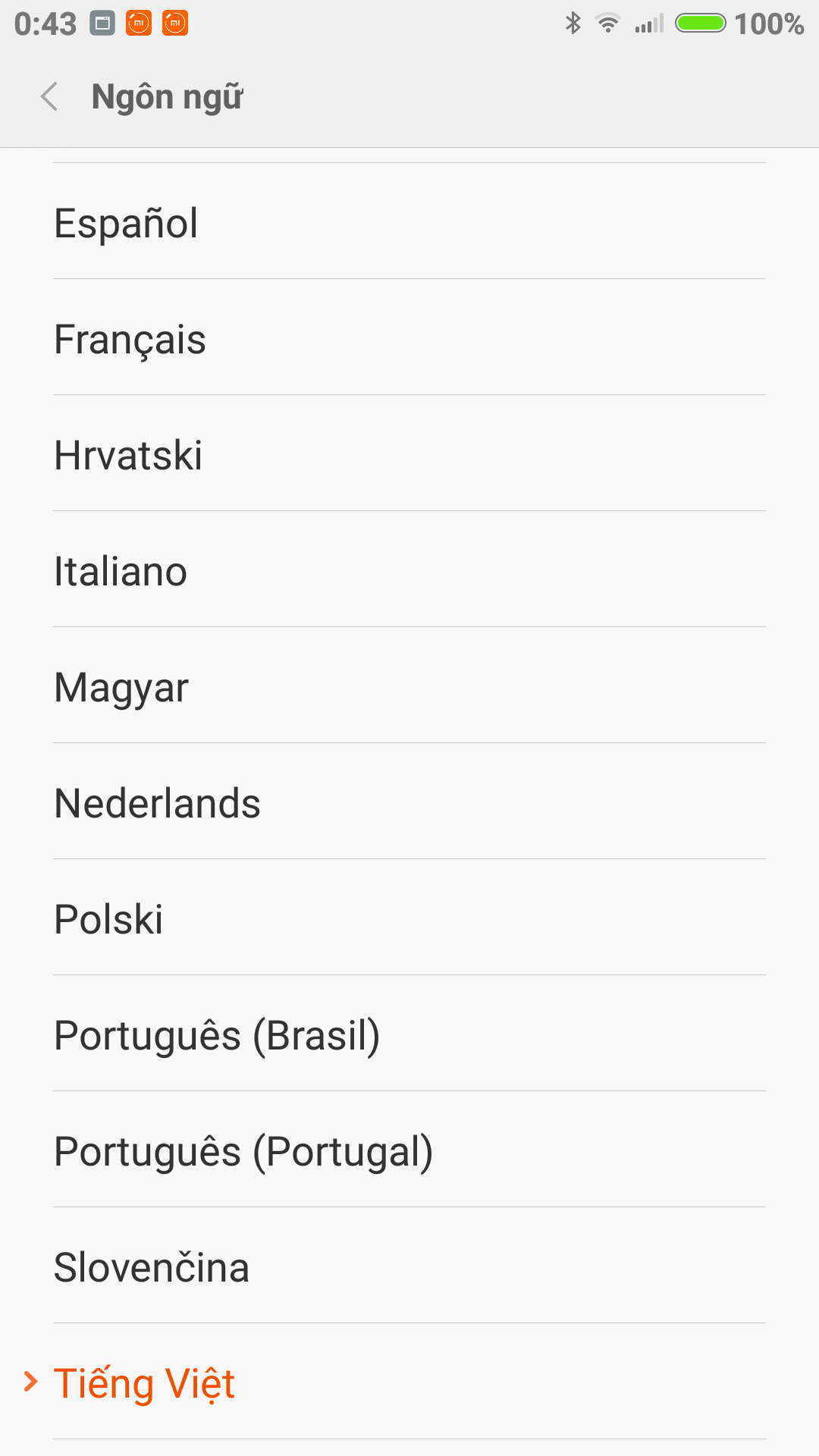Screen dimensions: 819x1456
Task: Select Español as the language
Action: coord(409,221)
